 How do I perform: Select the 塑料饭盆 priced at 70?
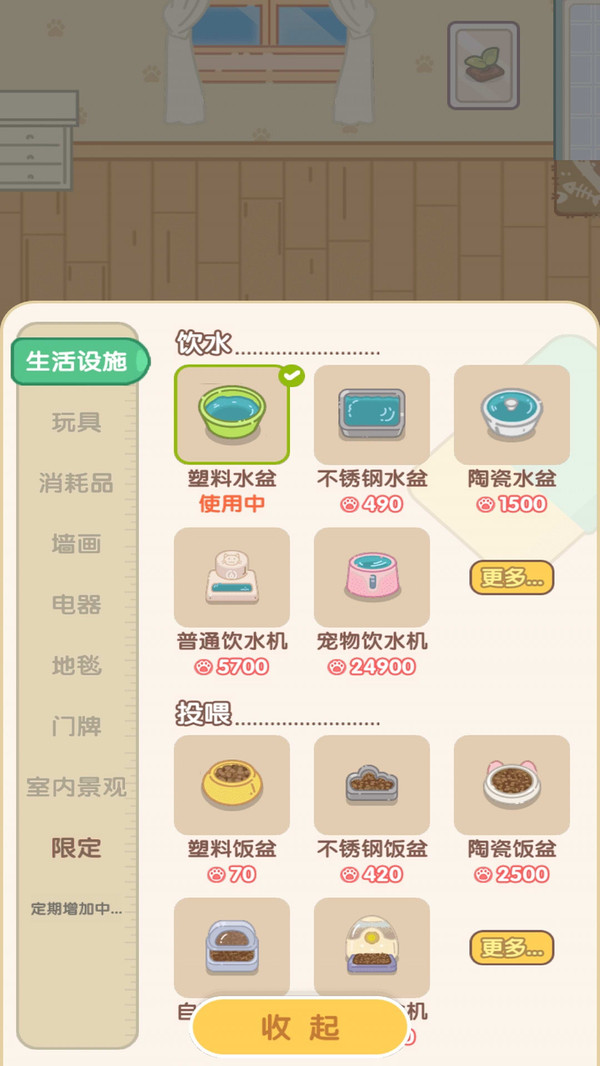(232, 785)
